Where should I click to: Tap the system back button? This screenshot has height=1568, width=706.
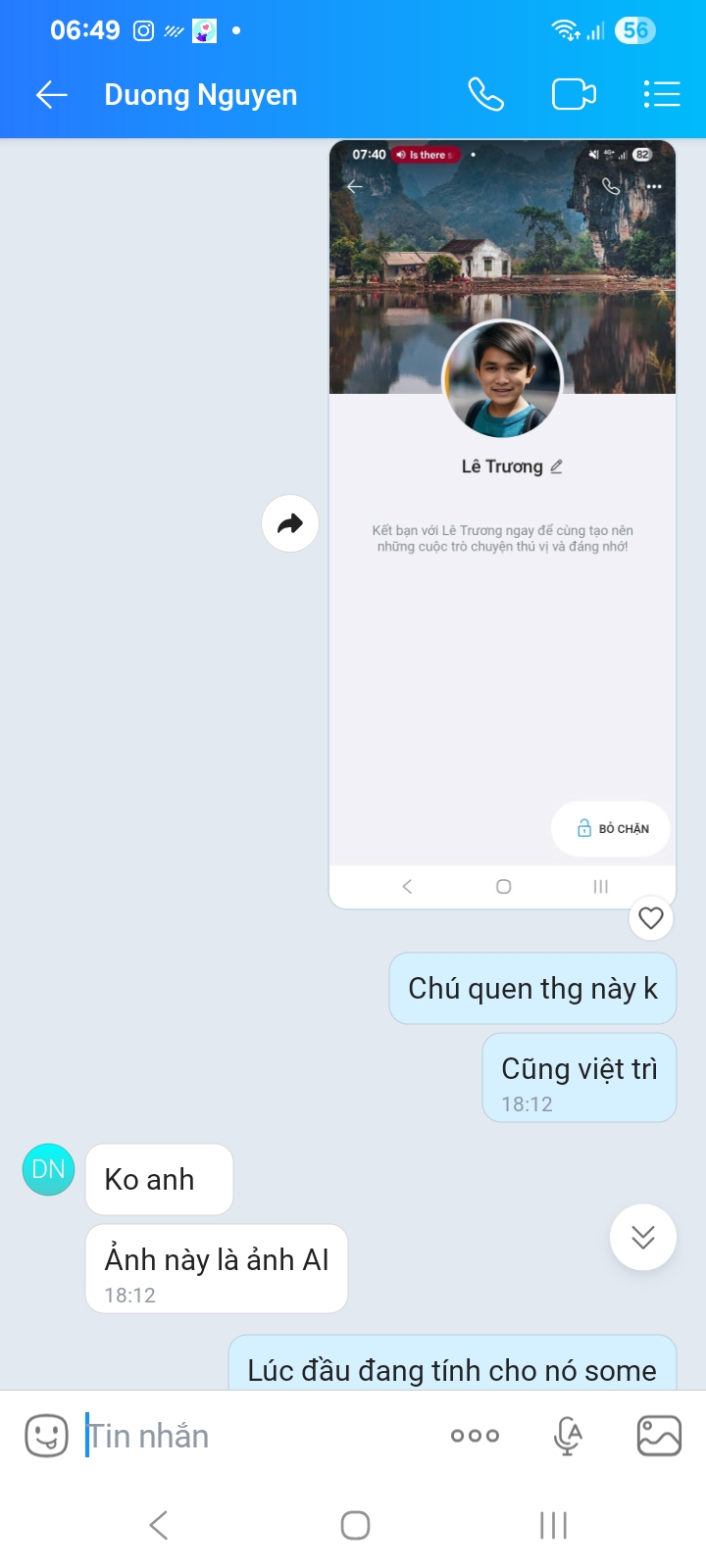(159, 1525)
